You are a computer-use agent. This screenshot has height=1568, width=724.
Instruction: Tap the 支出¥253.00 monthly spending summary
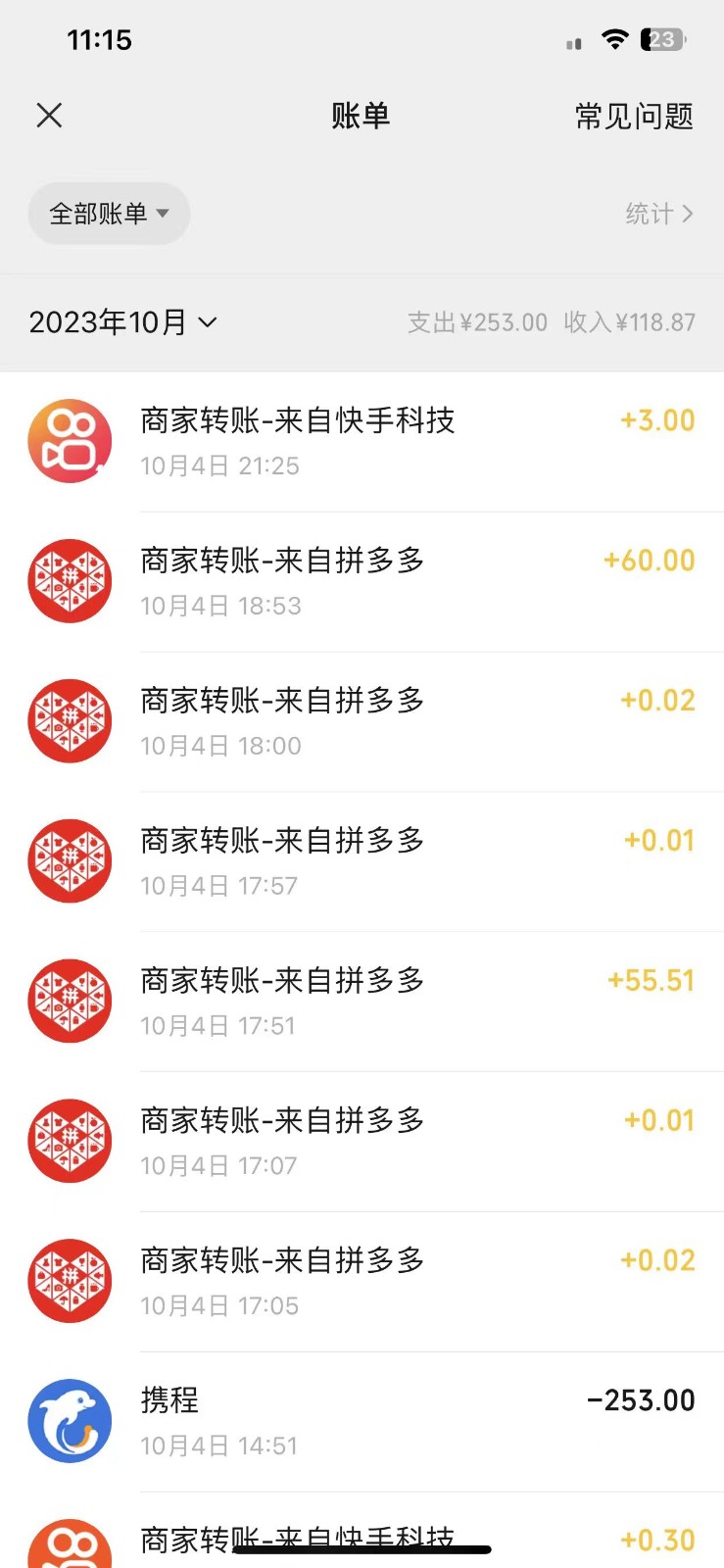478,322
